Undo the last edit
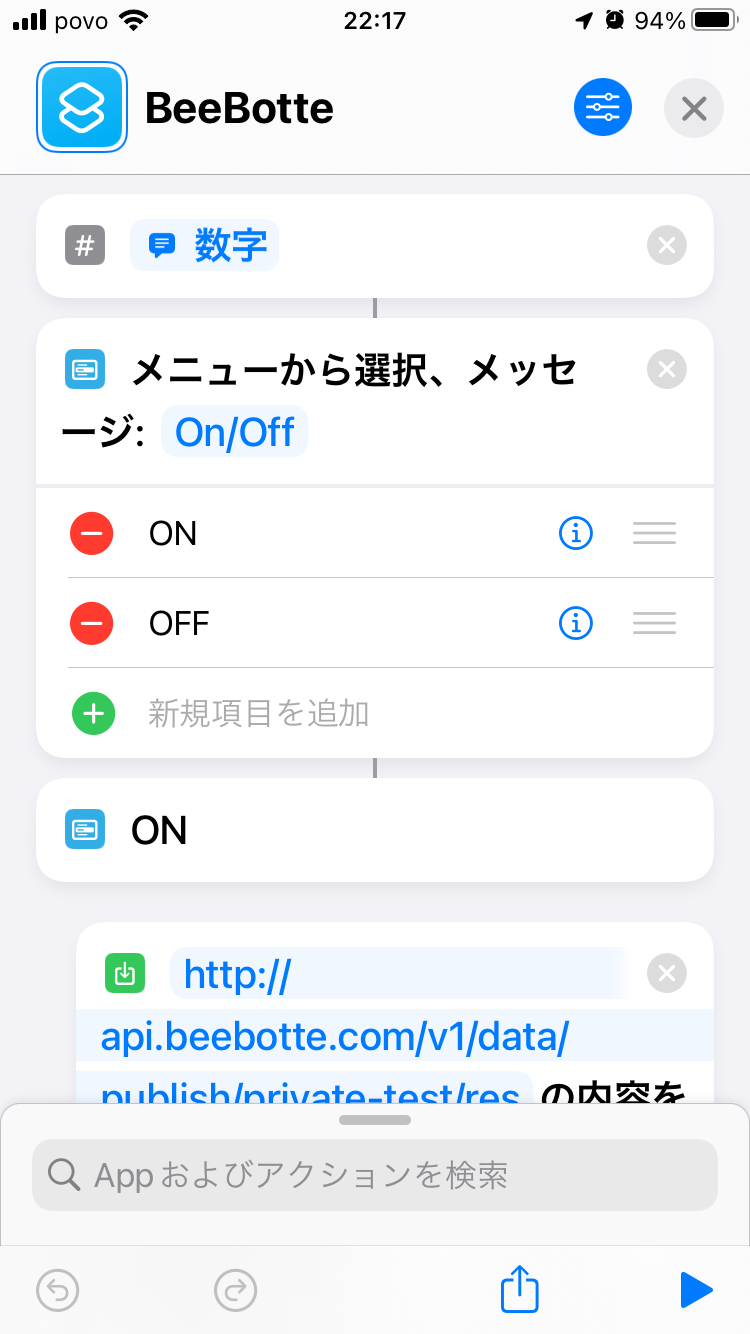Viewport: 750px width, 1334px height. [x=57, y=1290]
